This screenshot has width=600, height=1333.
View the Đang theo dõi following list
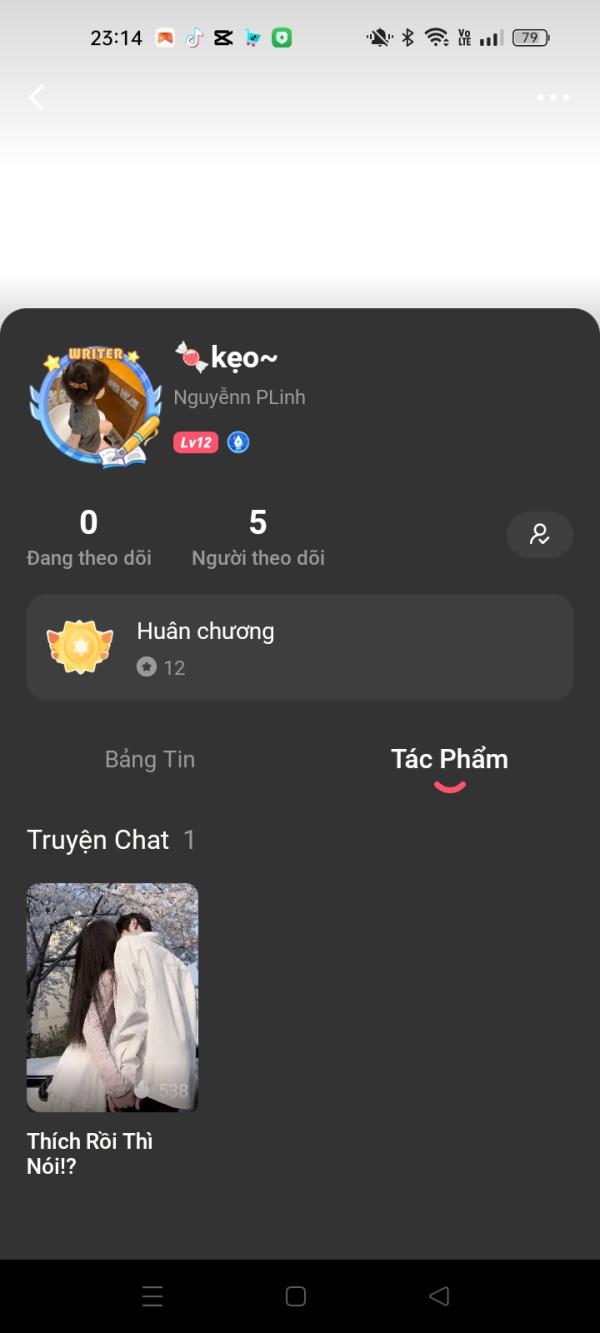[x=89, y=538]
